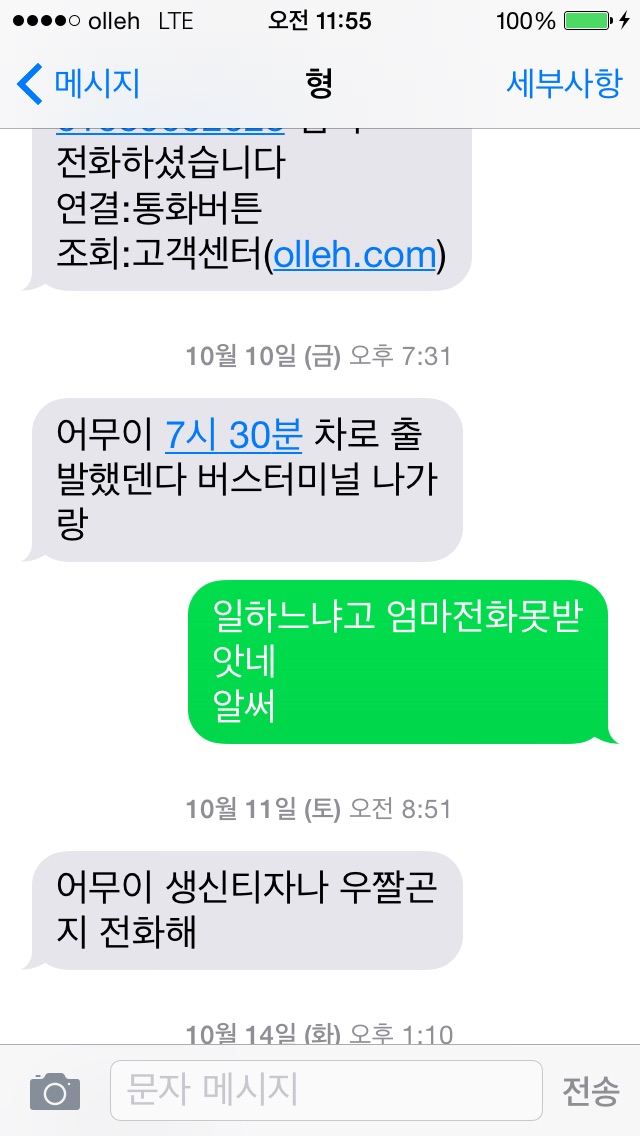Tap the 7시 30분 time link
640x1136 pixels.
pyautogui.click(x=233, y=436)
